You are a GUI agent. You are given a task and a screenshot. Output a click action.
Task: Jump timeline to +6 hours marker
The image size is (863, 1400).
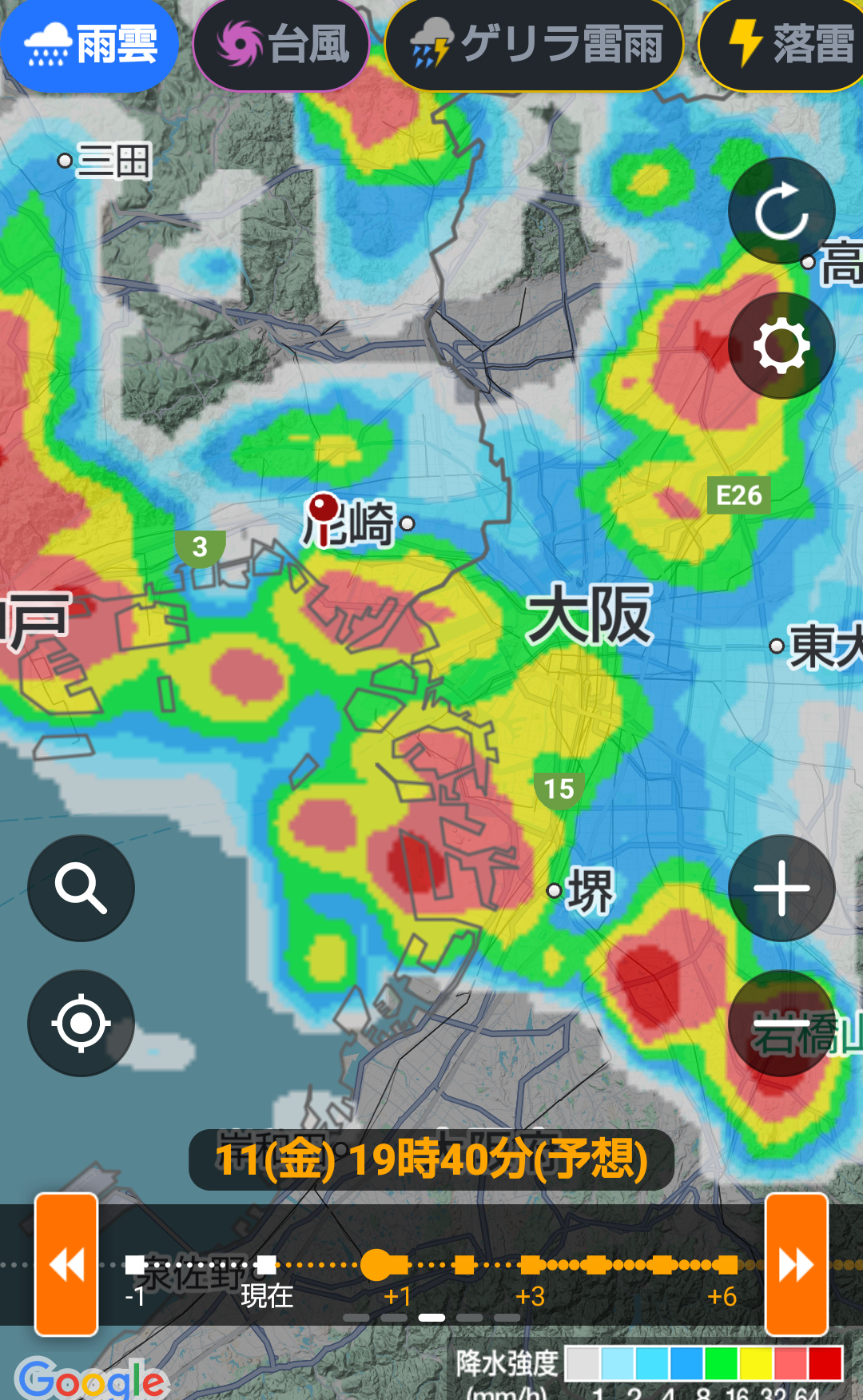pyautogui.click(x=726, y=1265)
